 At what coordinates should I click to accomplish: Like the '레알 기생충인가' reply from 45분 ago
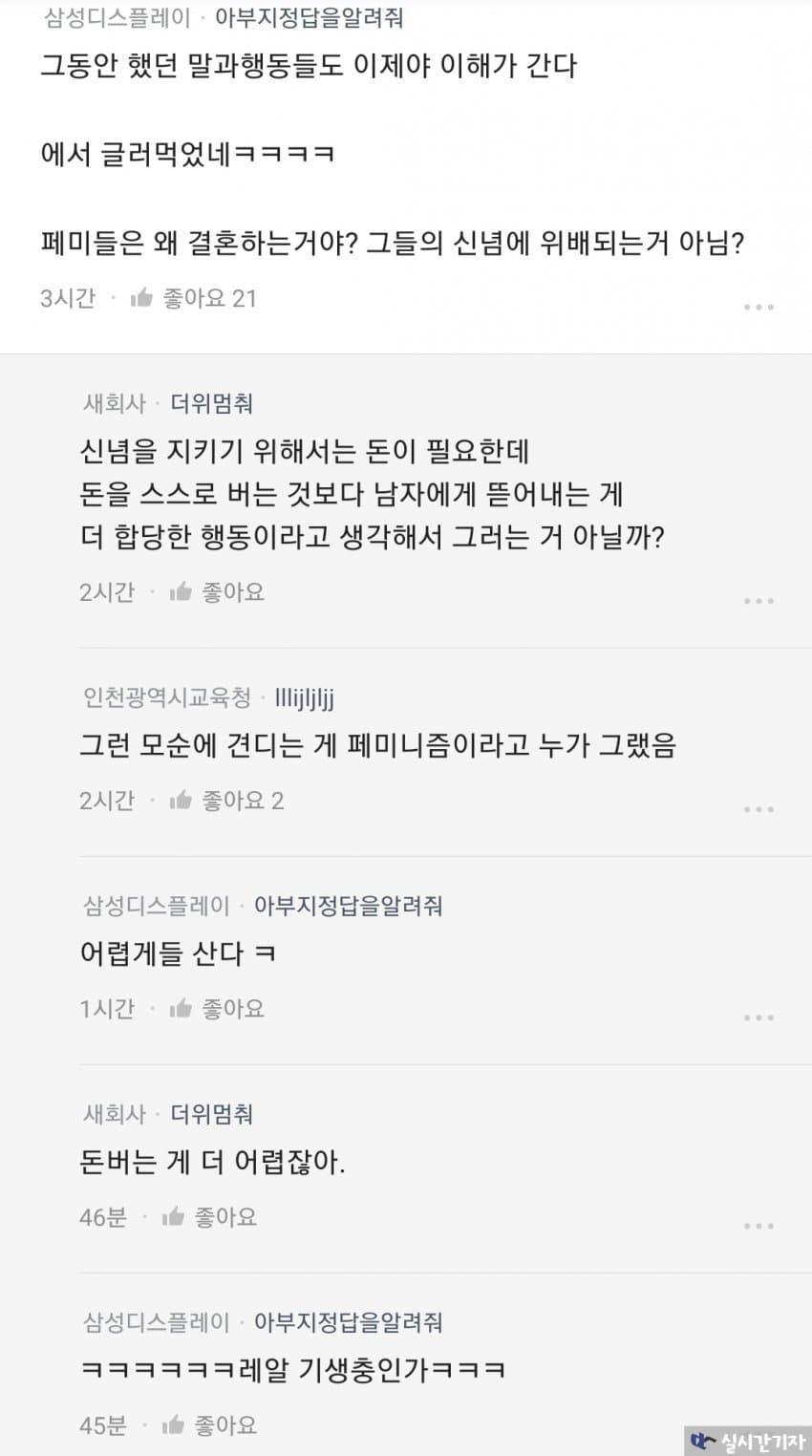point(174,1425)
